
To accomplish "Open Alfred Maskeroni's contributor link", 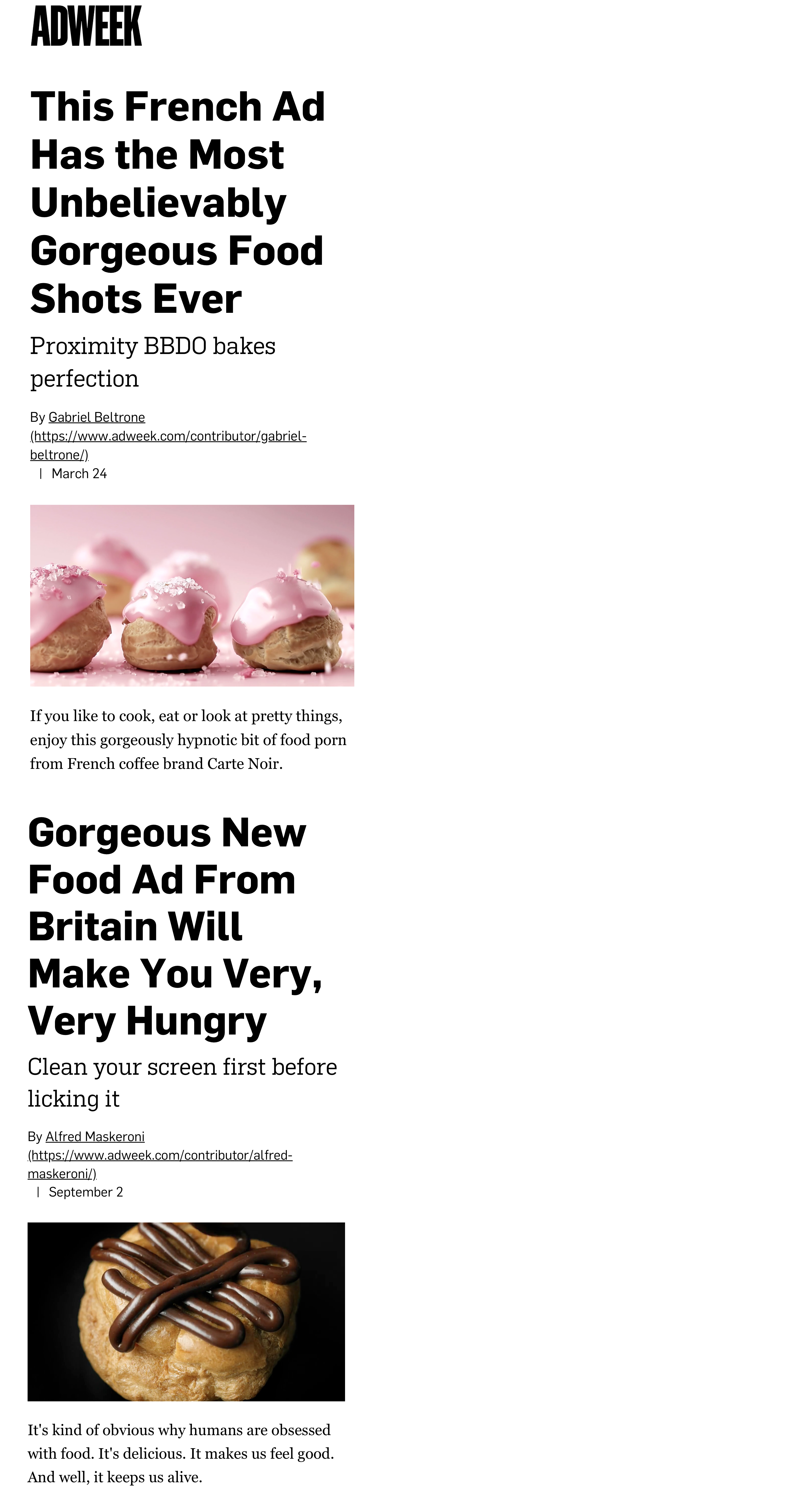I will (95, 1136).
